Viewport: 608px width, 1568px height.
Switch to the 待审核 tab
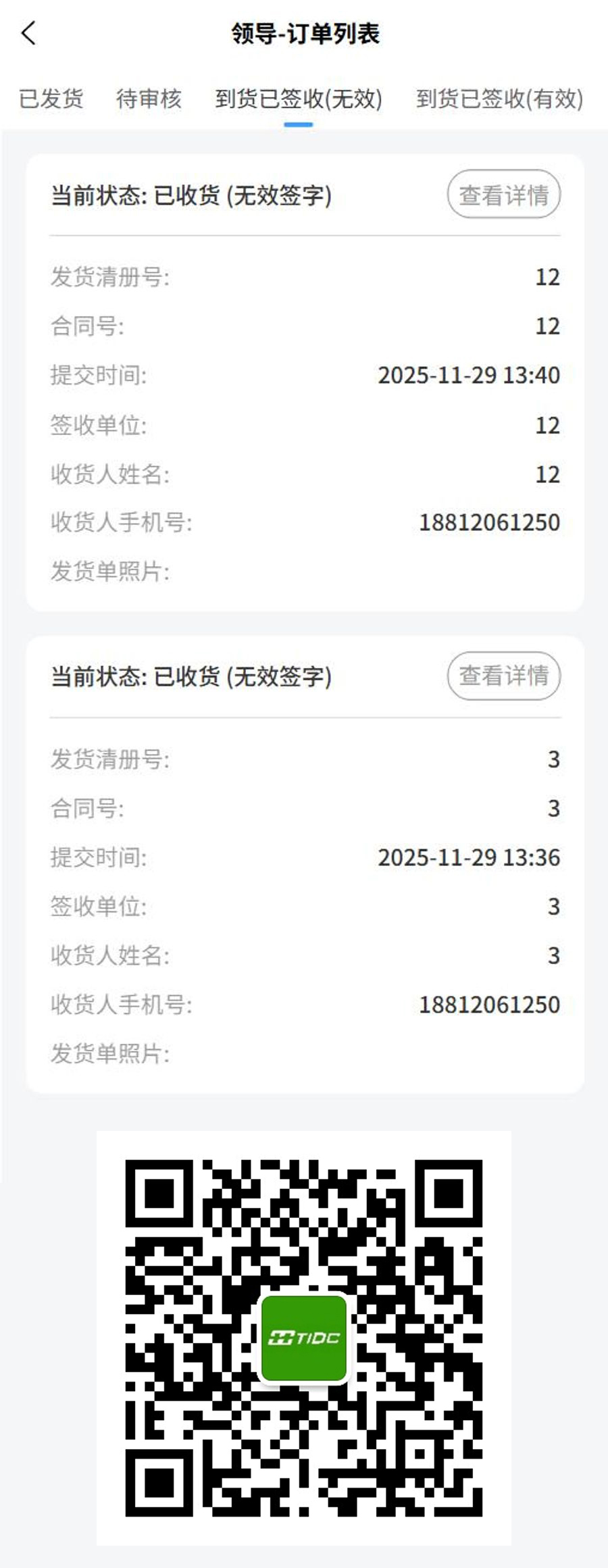(x=149, y=99)
